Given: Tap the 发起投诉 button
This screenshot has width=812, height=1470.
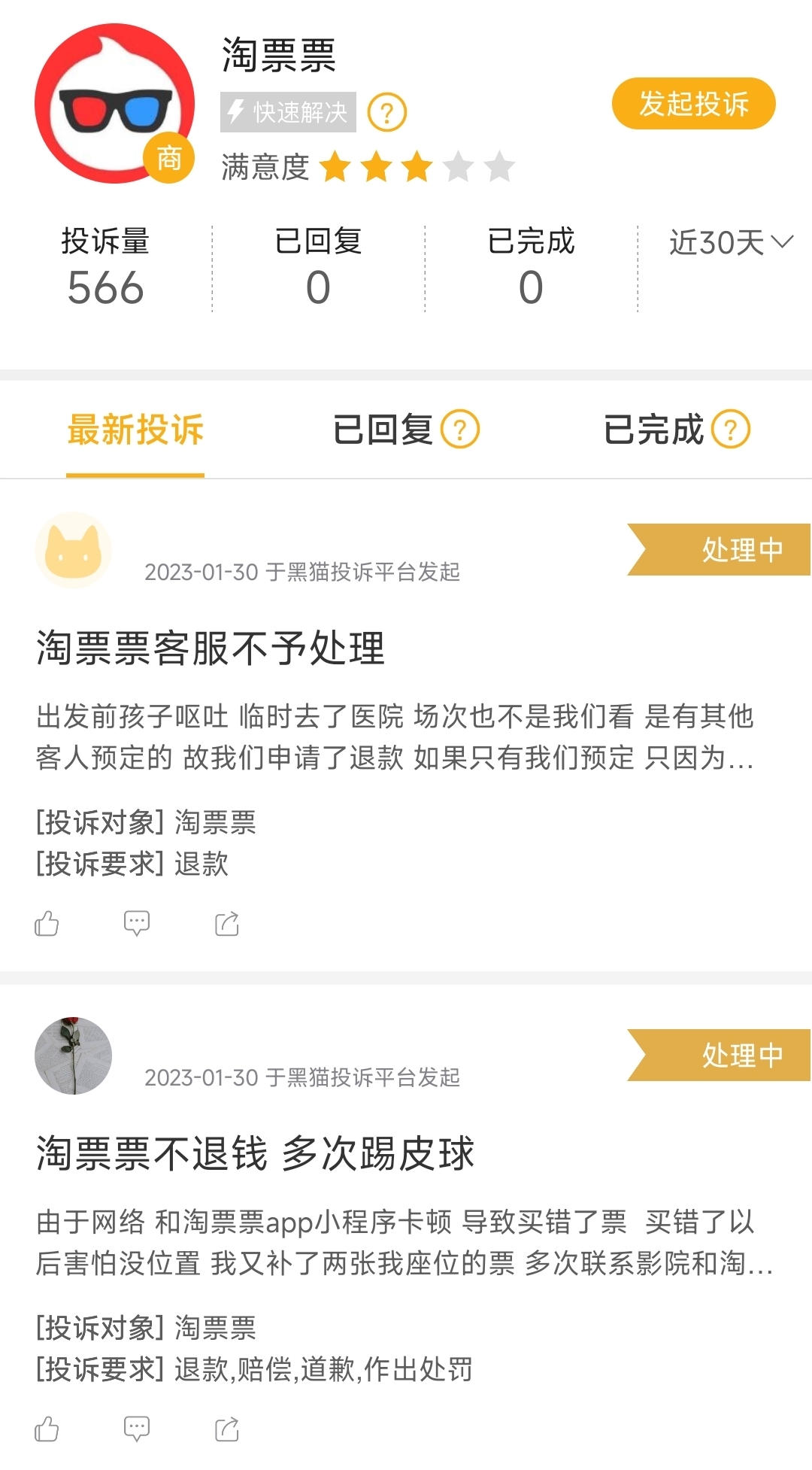Looking at the screenshot, I should point(693,104).
